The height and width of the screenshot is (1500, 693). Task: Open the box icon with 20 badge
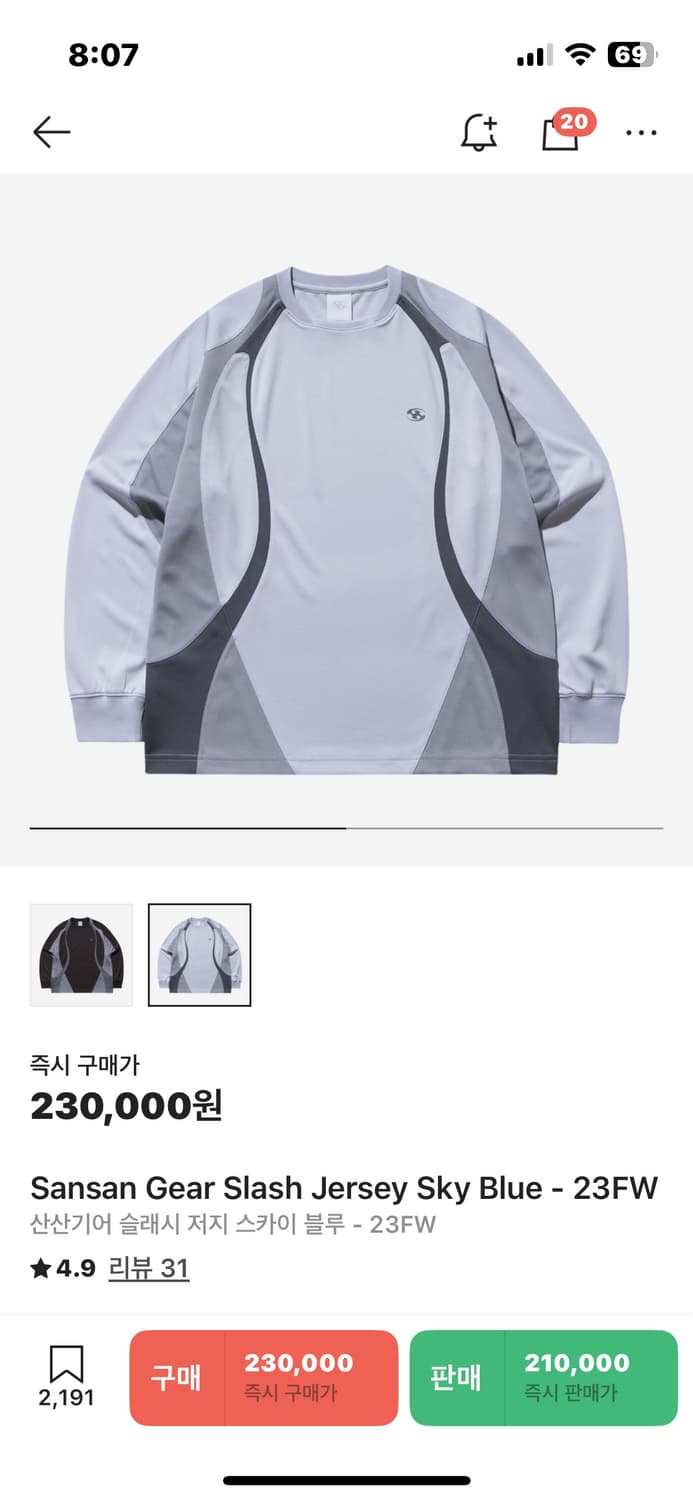(561, 133)
